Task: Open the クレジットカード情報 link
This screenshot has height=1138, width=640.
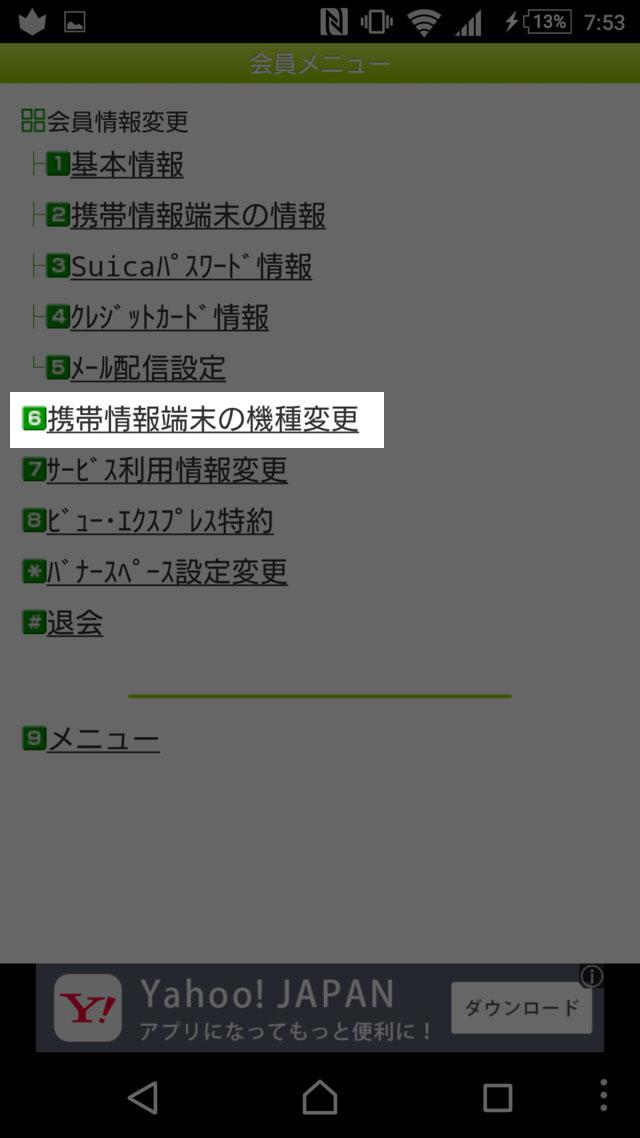Action: [x=170, y=317]
